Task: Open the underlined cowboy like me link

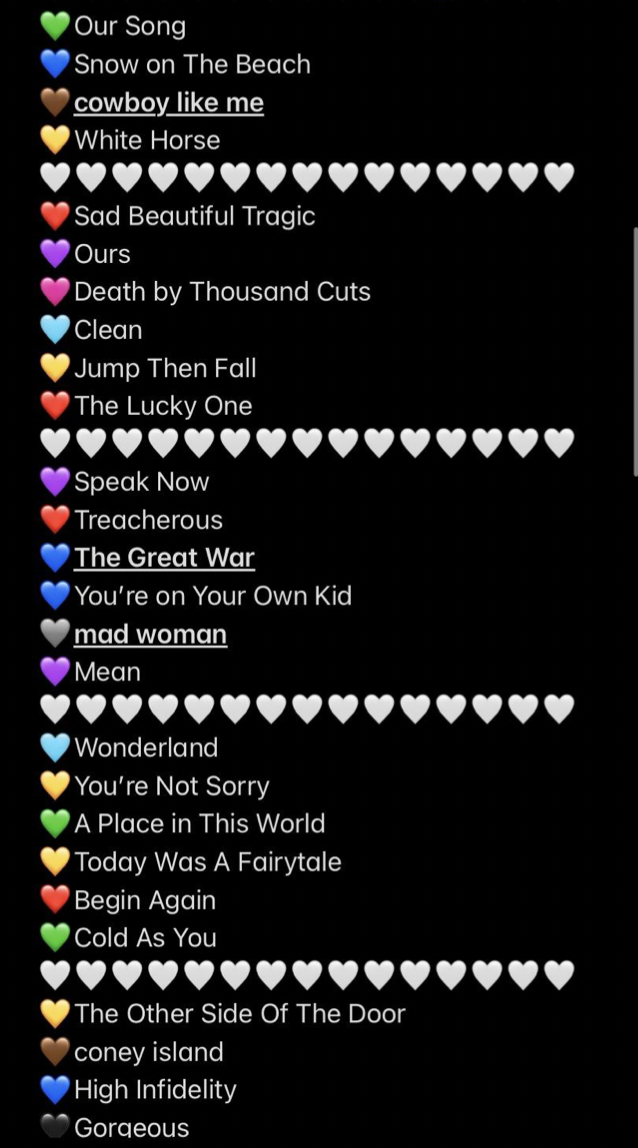Action: pyautogui.click(x=168, y=103)
